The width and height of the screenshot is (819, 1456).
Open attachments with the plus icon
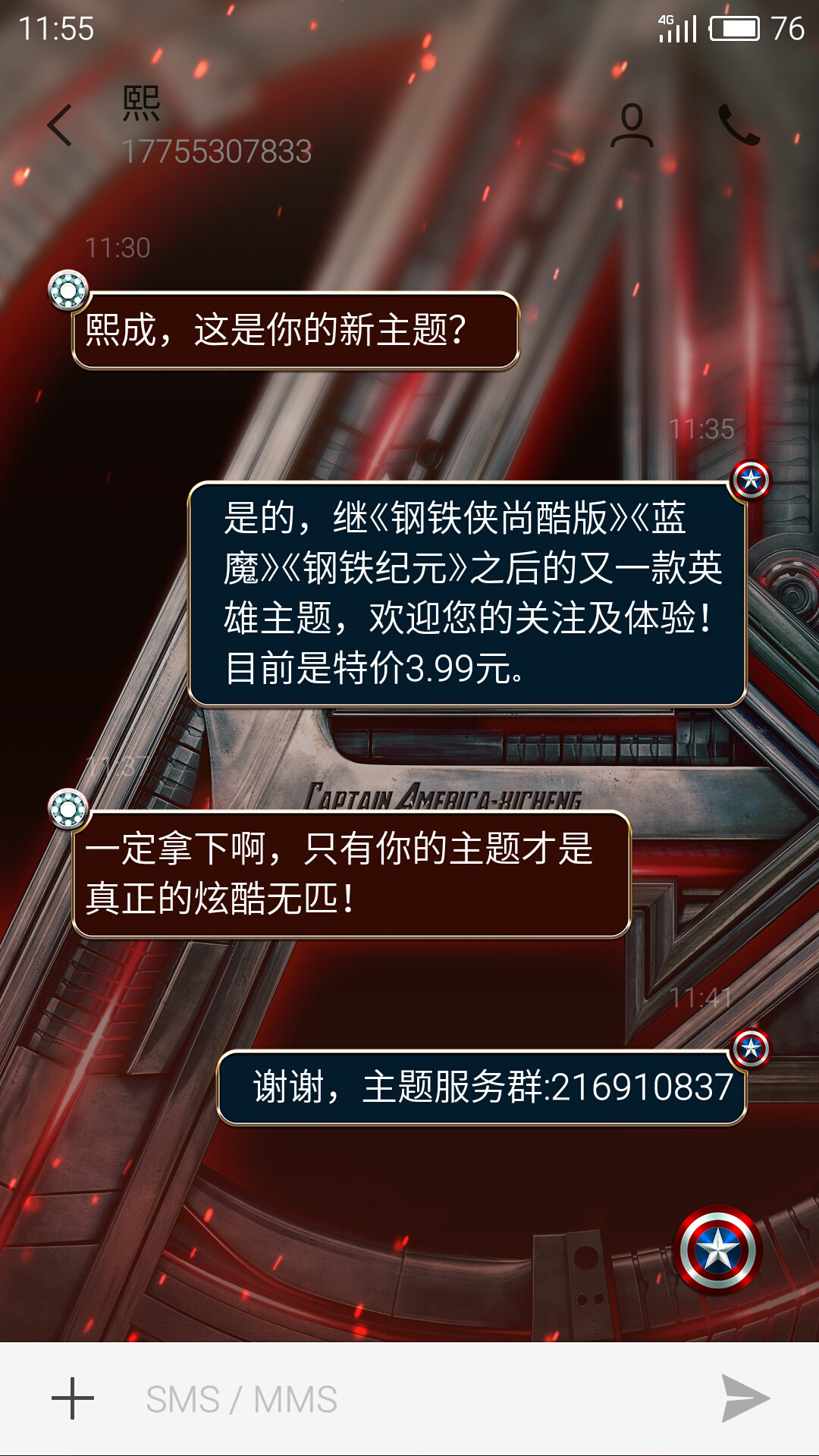[73, 1398]
